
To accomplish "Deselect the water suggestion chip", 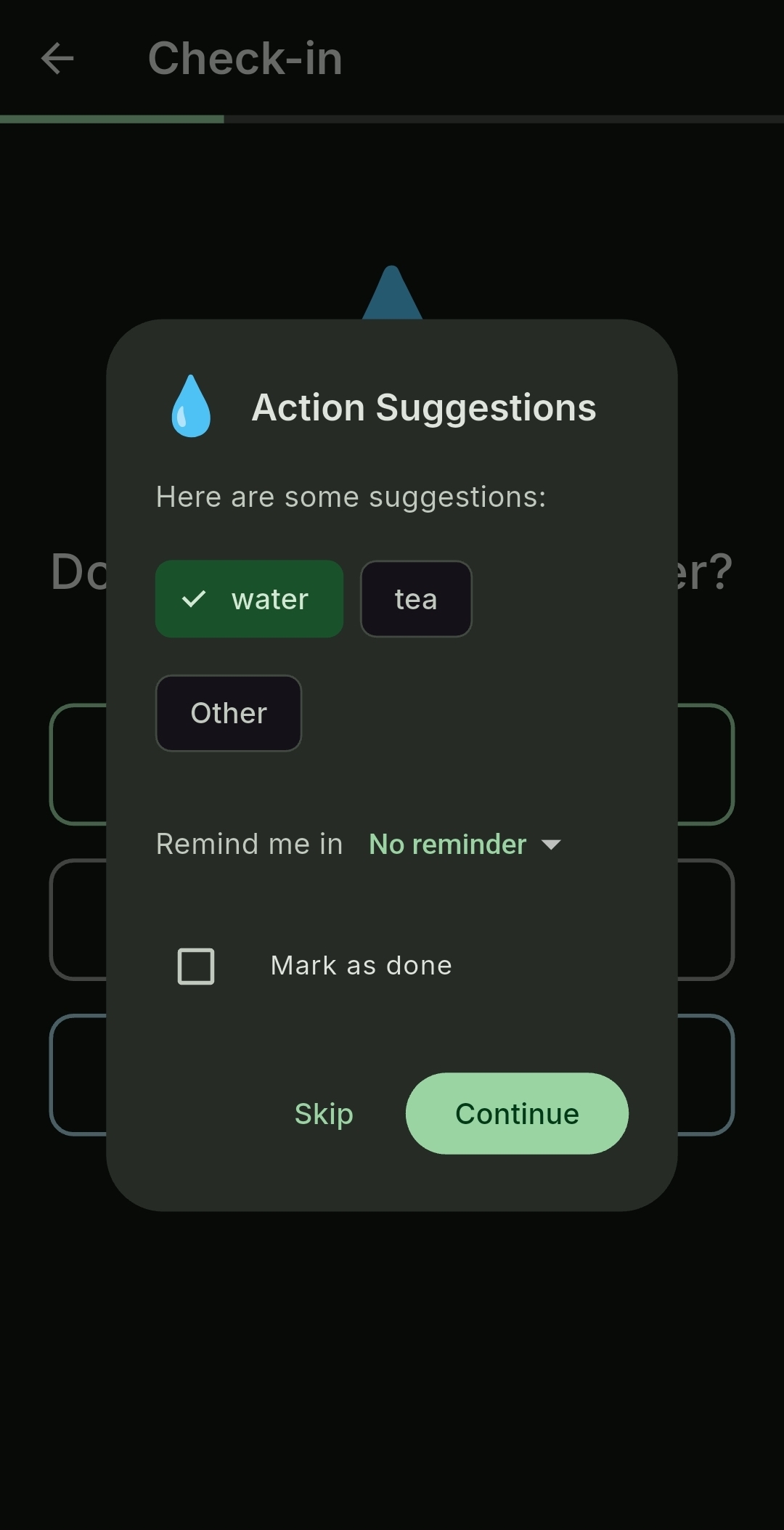I will 249,599.
